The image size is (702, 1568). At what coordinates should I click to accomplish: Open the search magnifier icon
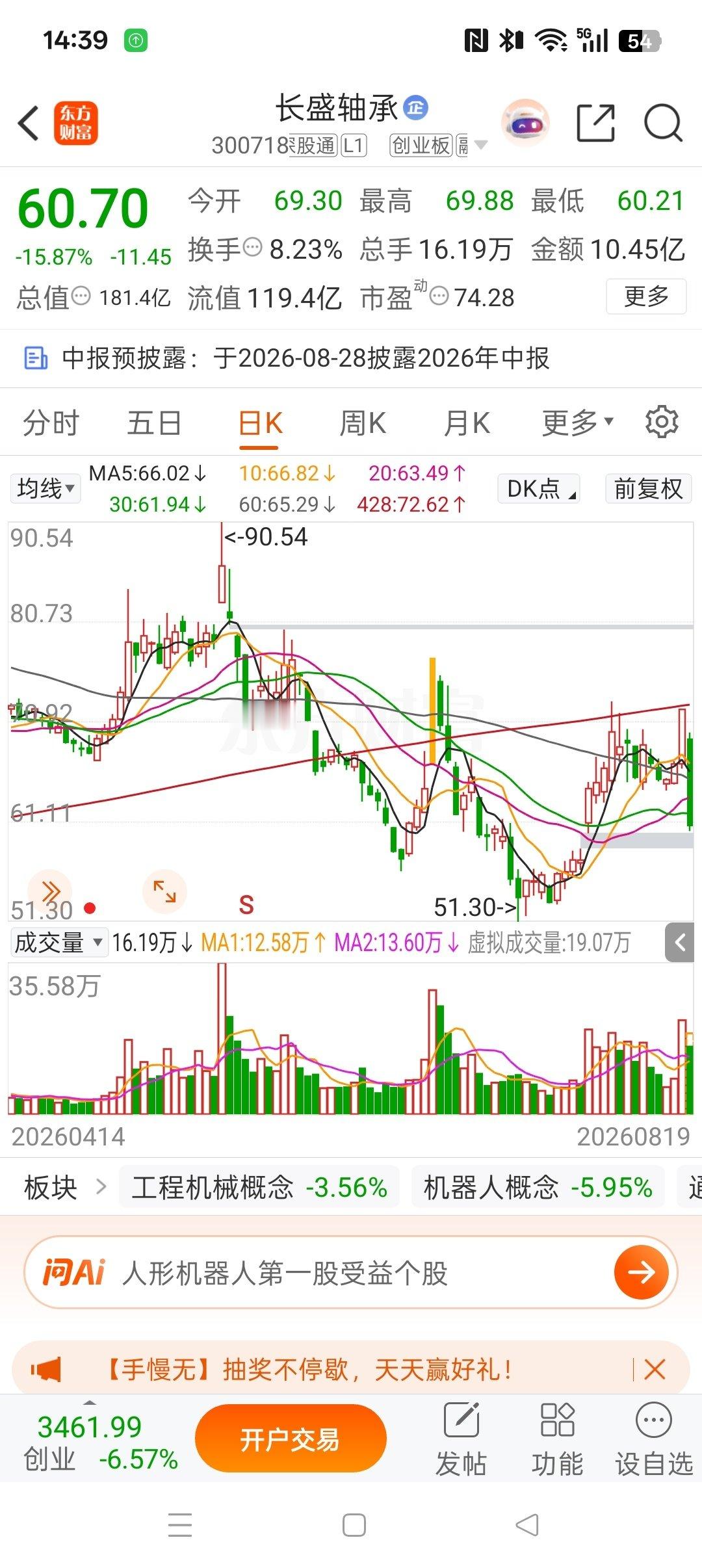coord(663,123)
